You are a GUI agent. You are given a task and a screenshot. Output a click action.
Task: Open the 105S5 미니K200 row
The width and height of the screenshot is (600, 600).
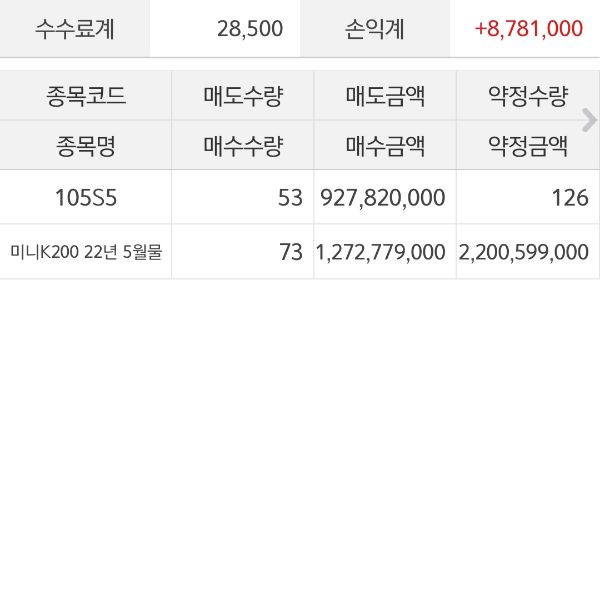(86, 225)
